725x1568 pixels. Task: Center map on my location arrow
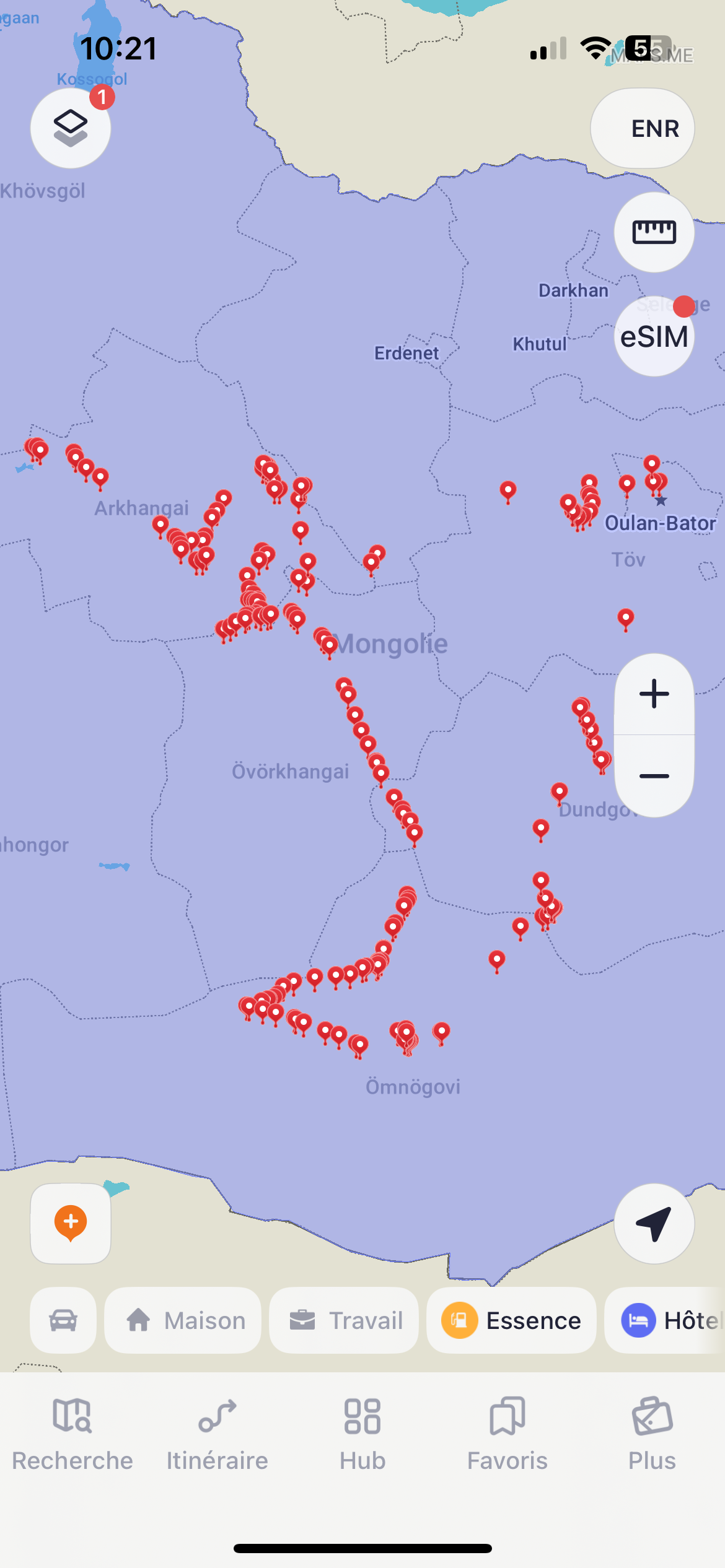click(654, 1224)
